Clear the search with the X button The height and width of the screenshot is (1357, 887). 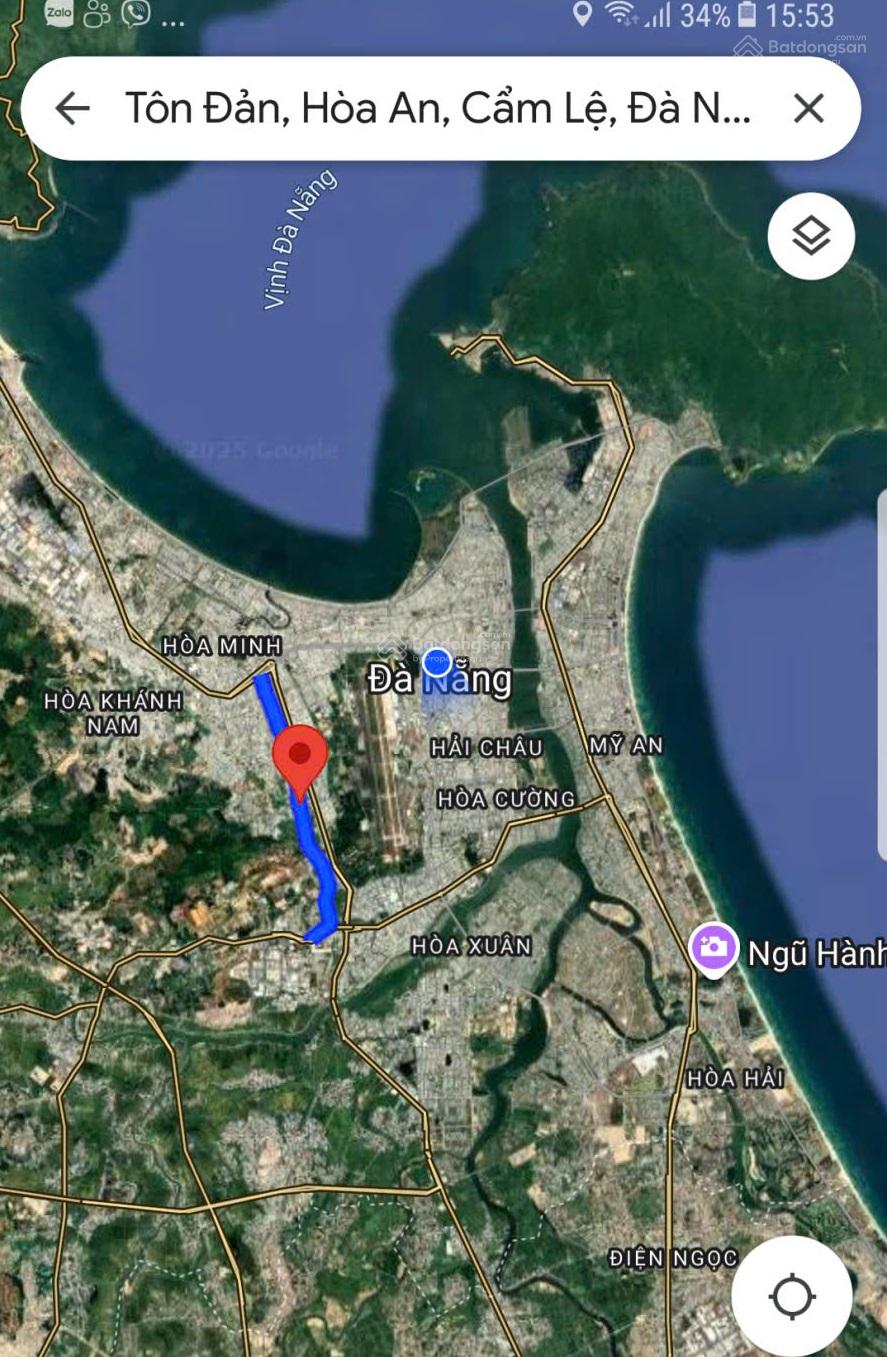(x=808, y=108)
